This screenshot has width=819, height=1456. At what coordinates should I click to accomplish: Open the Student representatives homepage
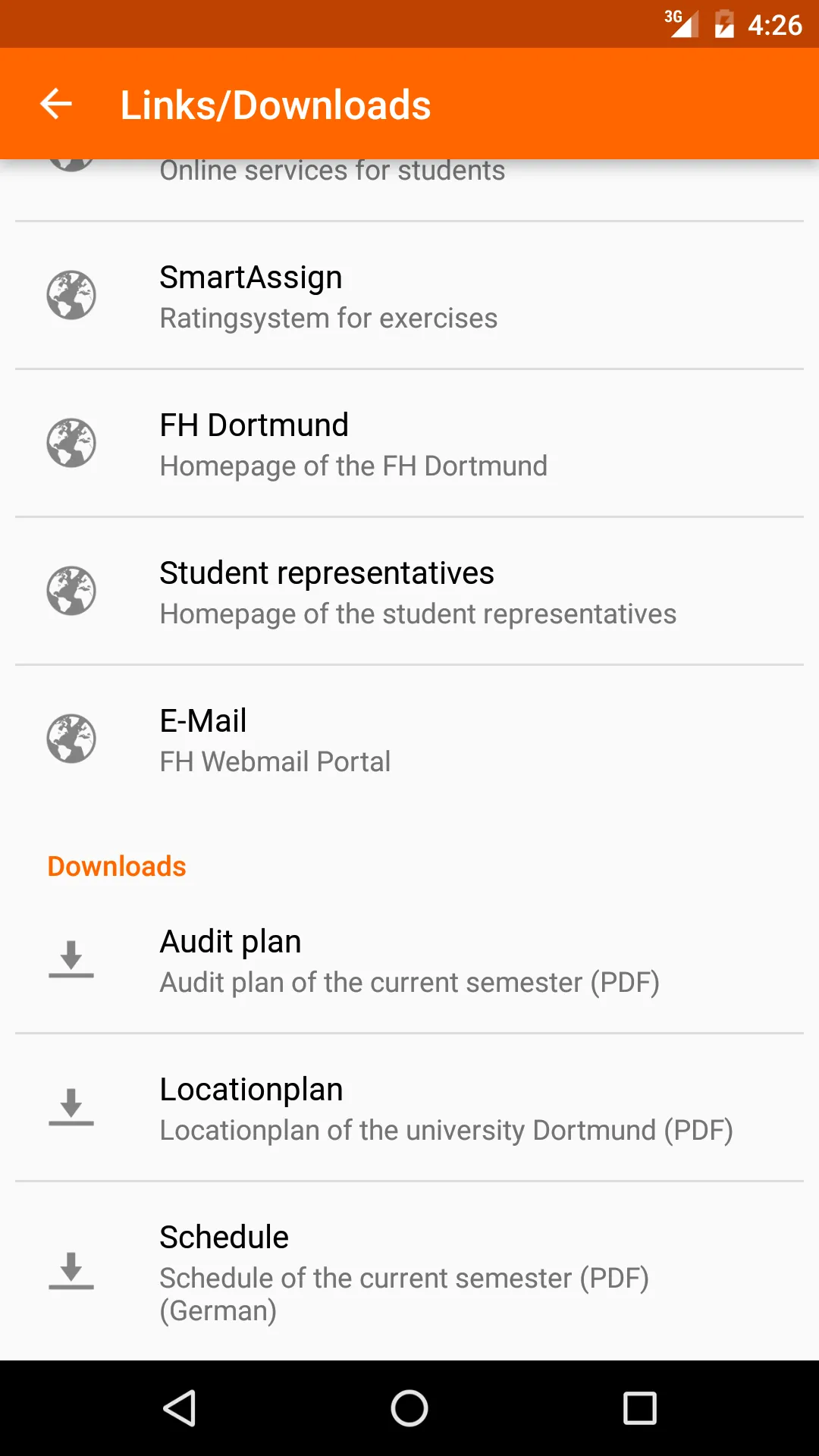[409, 591]
